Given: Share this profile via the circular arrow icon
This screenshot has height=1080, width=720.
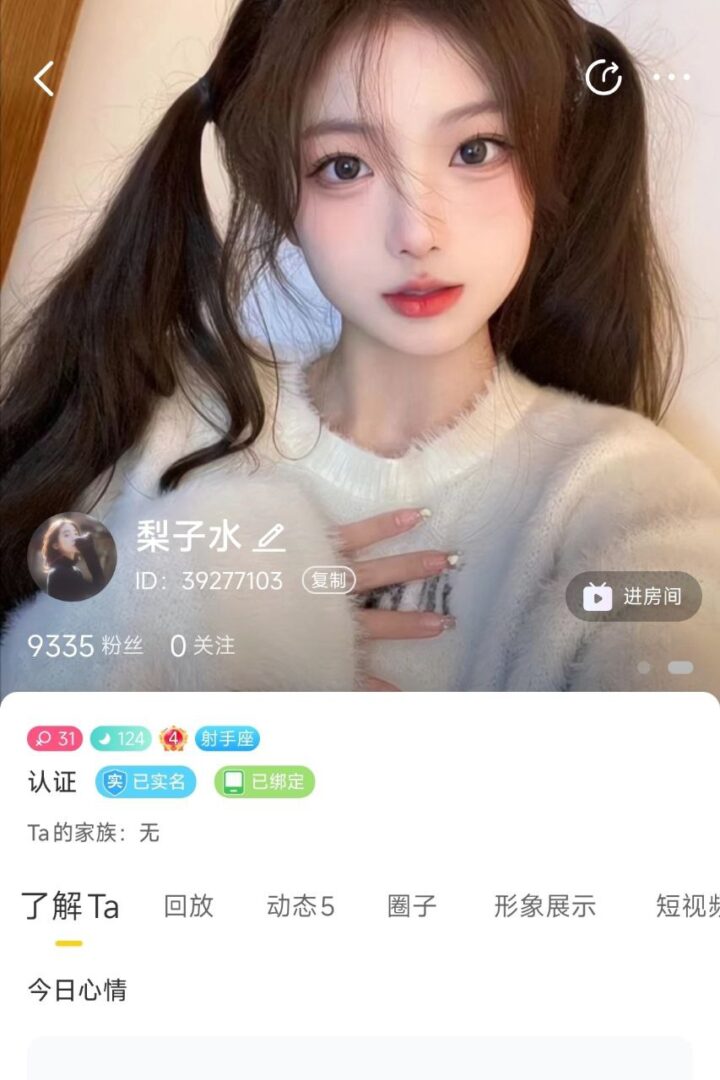Looking at the screenshot, I should point(603,77).
